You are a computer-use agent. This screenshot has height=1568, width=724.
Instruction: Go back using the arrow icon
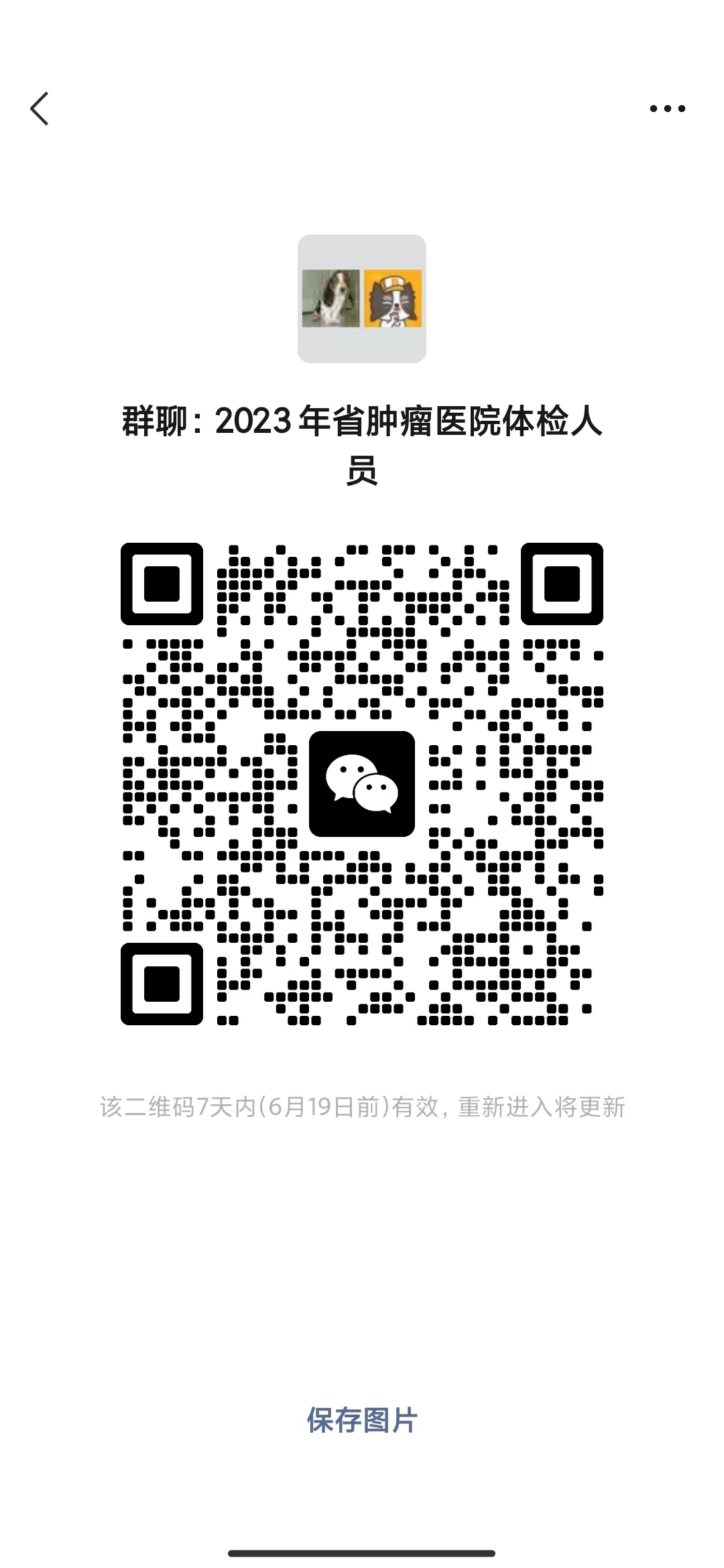tap(40, 109)
